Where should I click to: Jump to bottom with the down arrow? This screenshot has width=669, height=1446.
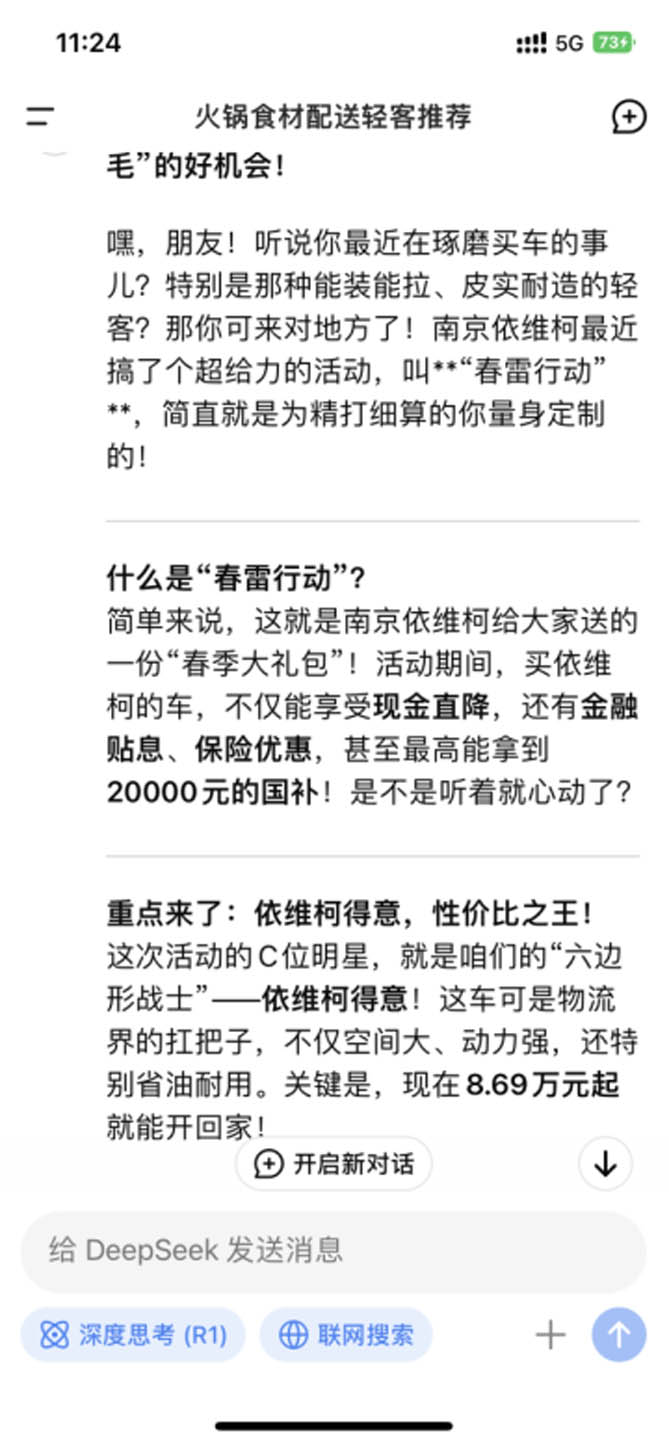[605, 1164]
